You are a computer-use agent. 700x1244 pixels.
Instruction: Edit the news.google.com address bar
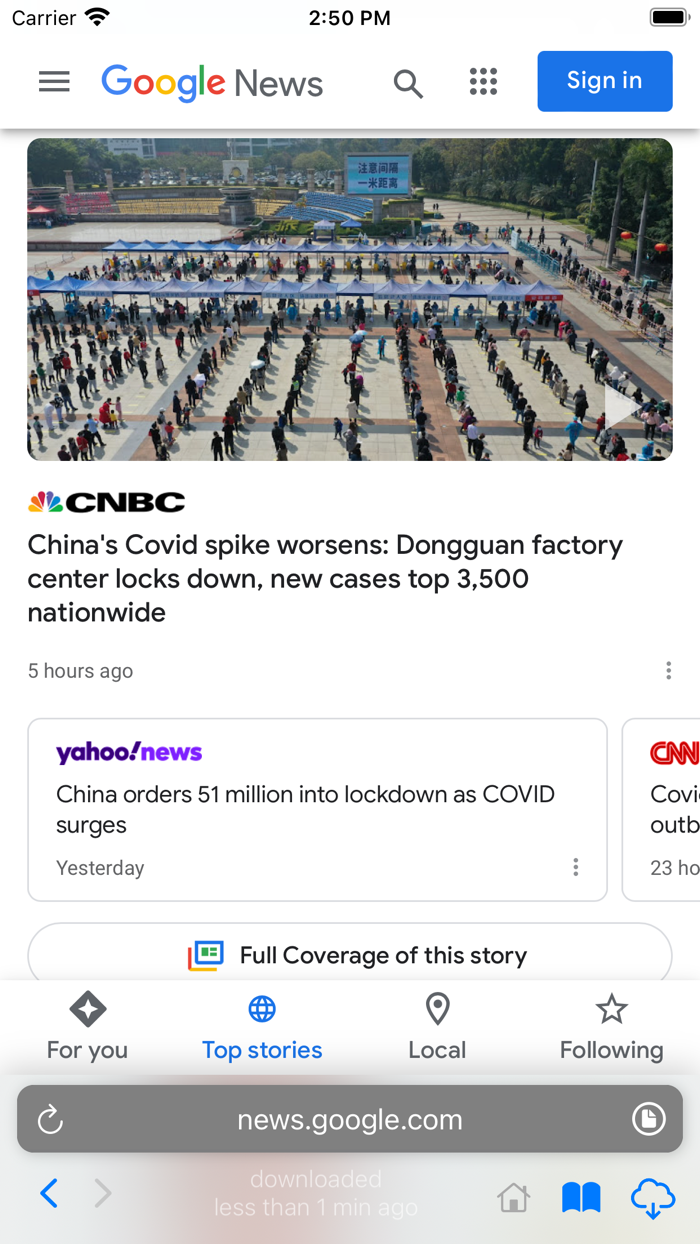click(x=350, y=1120)
